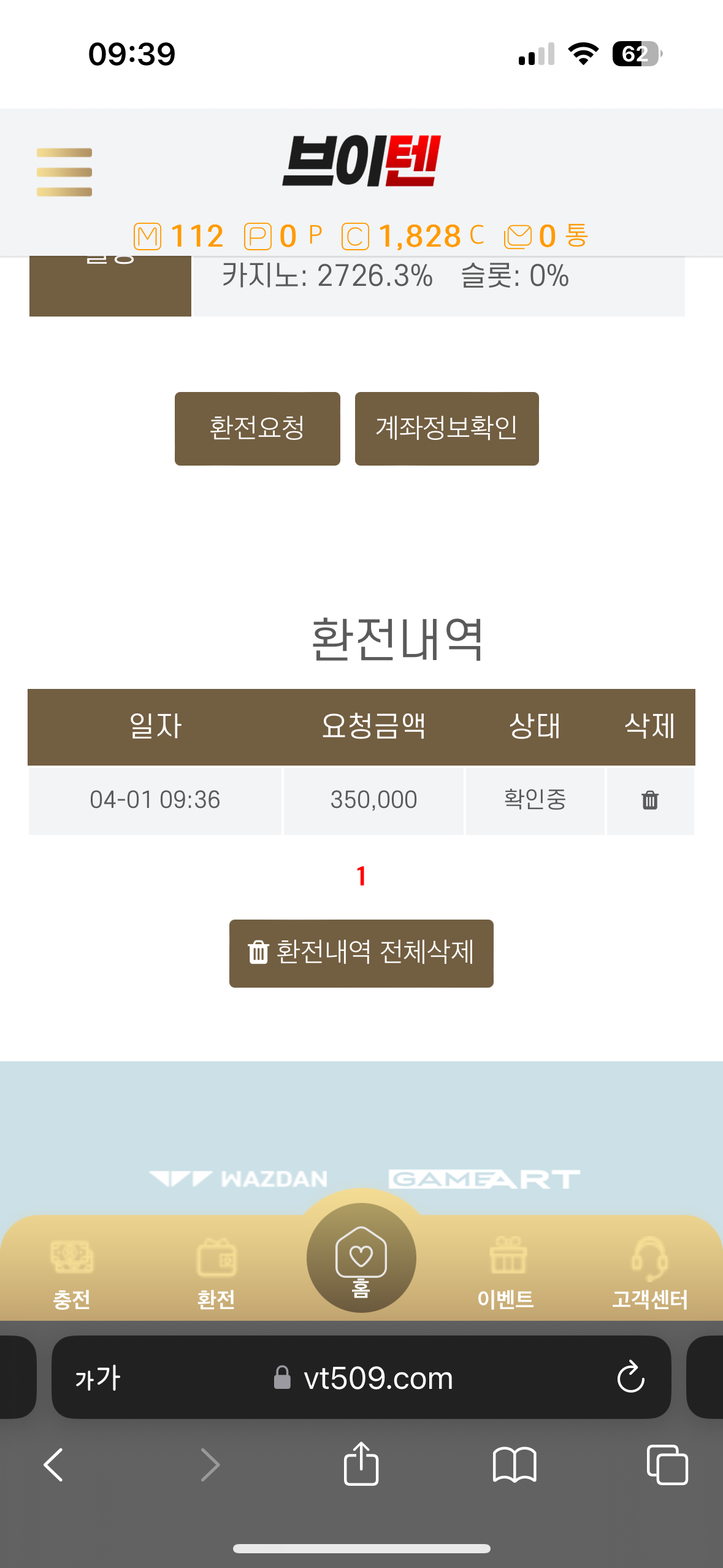Open the hamburger drawer menu
Viewport: 723px width, 1568px height.
pyautogui.click(x=64, y=172)
